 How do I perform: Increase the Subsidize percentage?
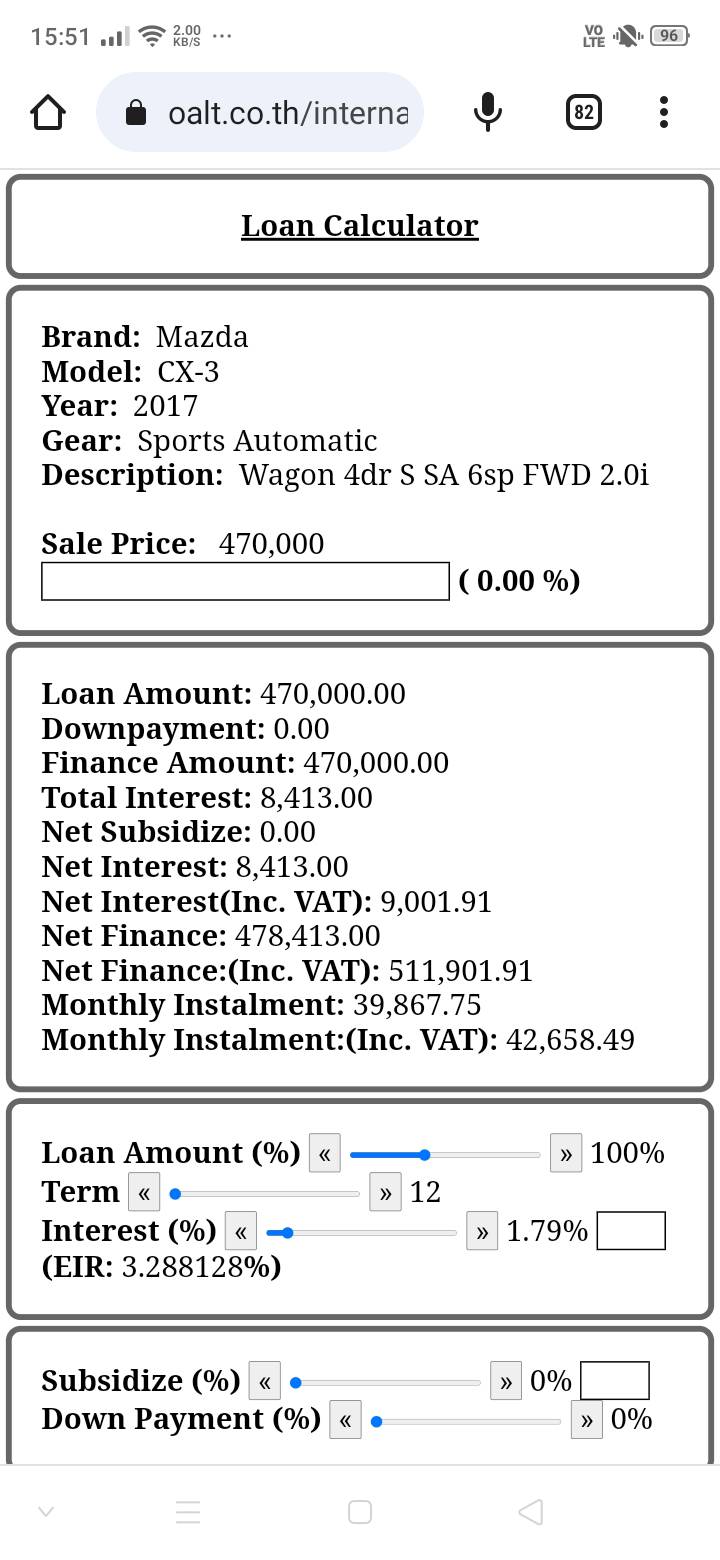[506, 1382]
